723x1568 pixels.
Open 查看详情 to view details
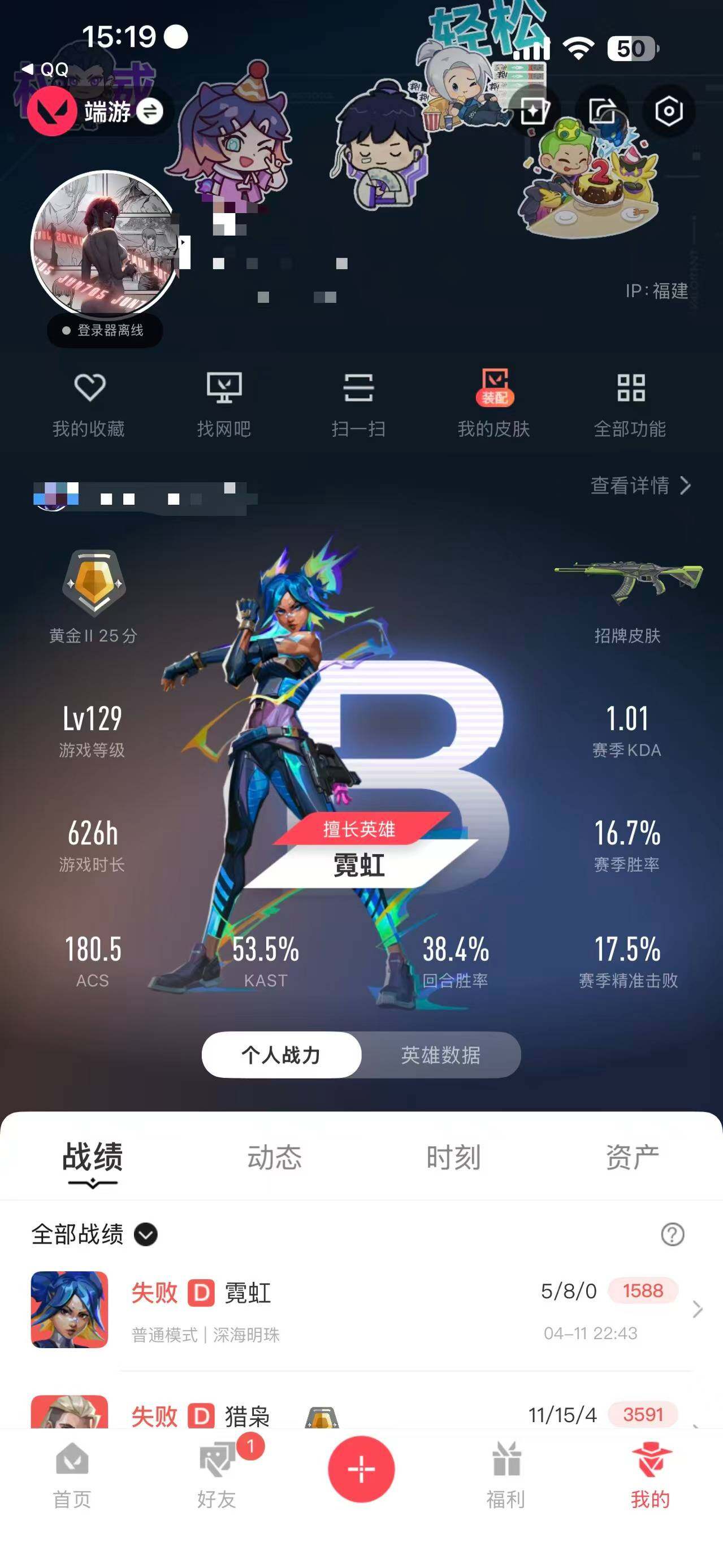coord(633,487)
